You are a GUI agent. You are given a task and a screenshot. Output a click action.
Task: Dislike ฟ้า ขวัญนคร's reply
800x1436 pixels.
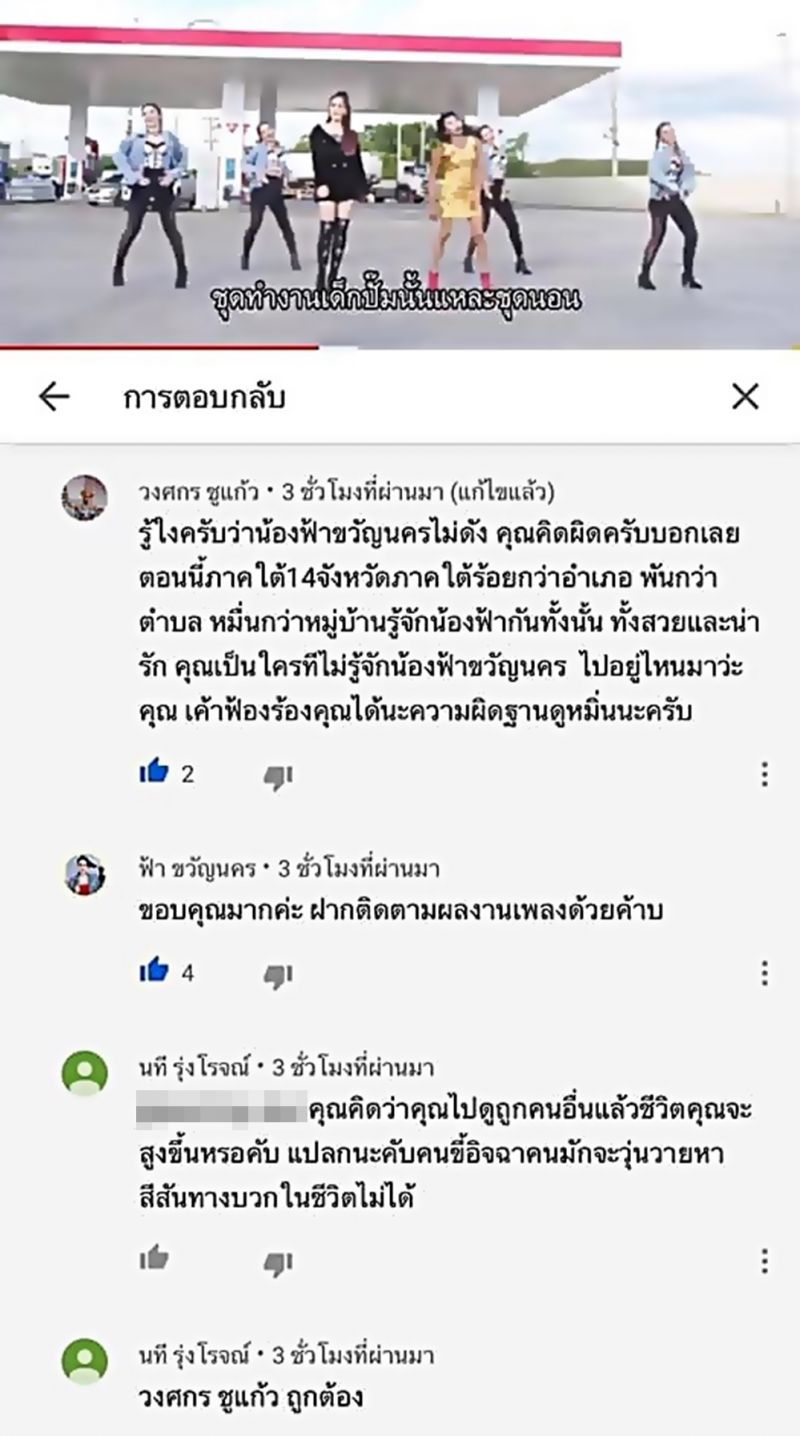[277, 975]
